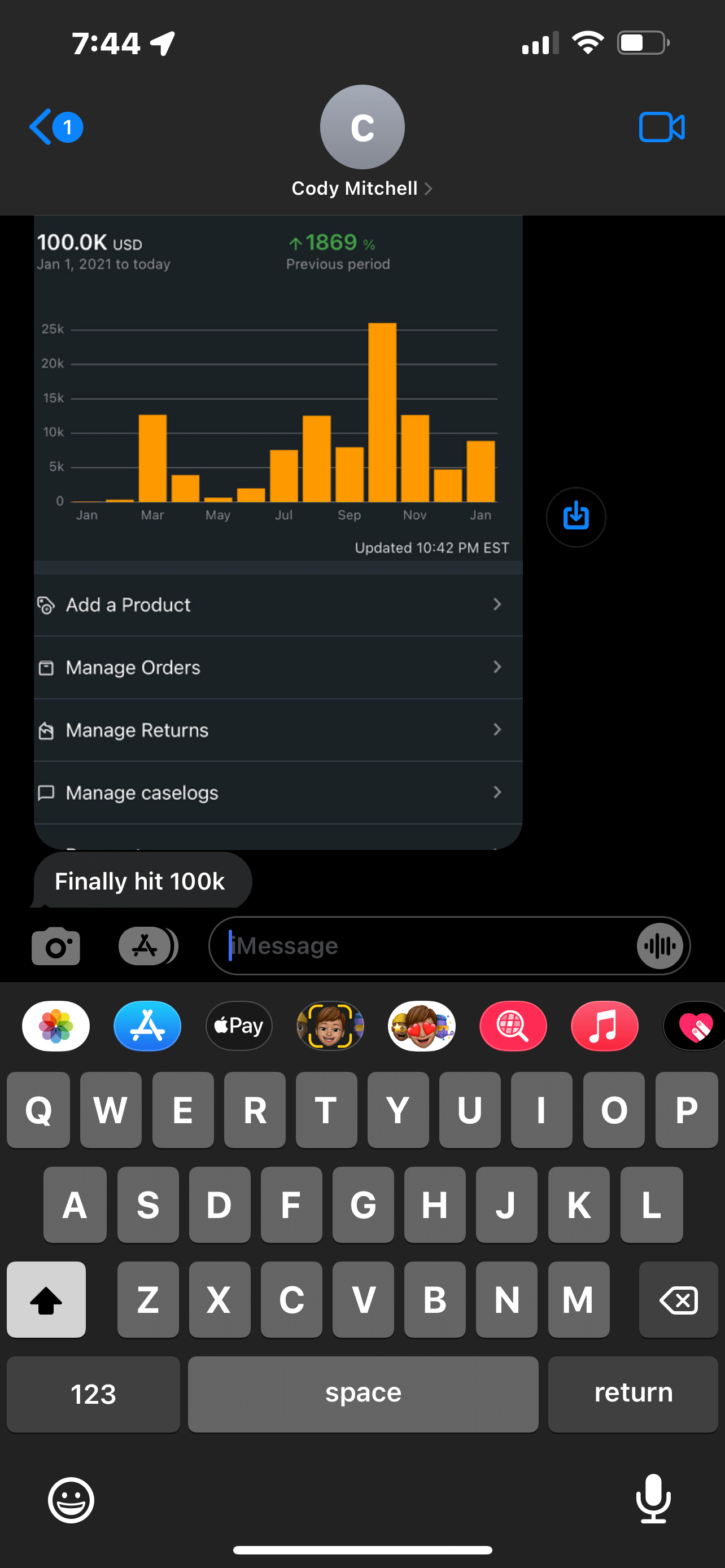The width and height of the screenshot is (725, 1568).
Task: Open the App Store for iMessage
Action: [x=147, y=1026]
